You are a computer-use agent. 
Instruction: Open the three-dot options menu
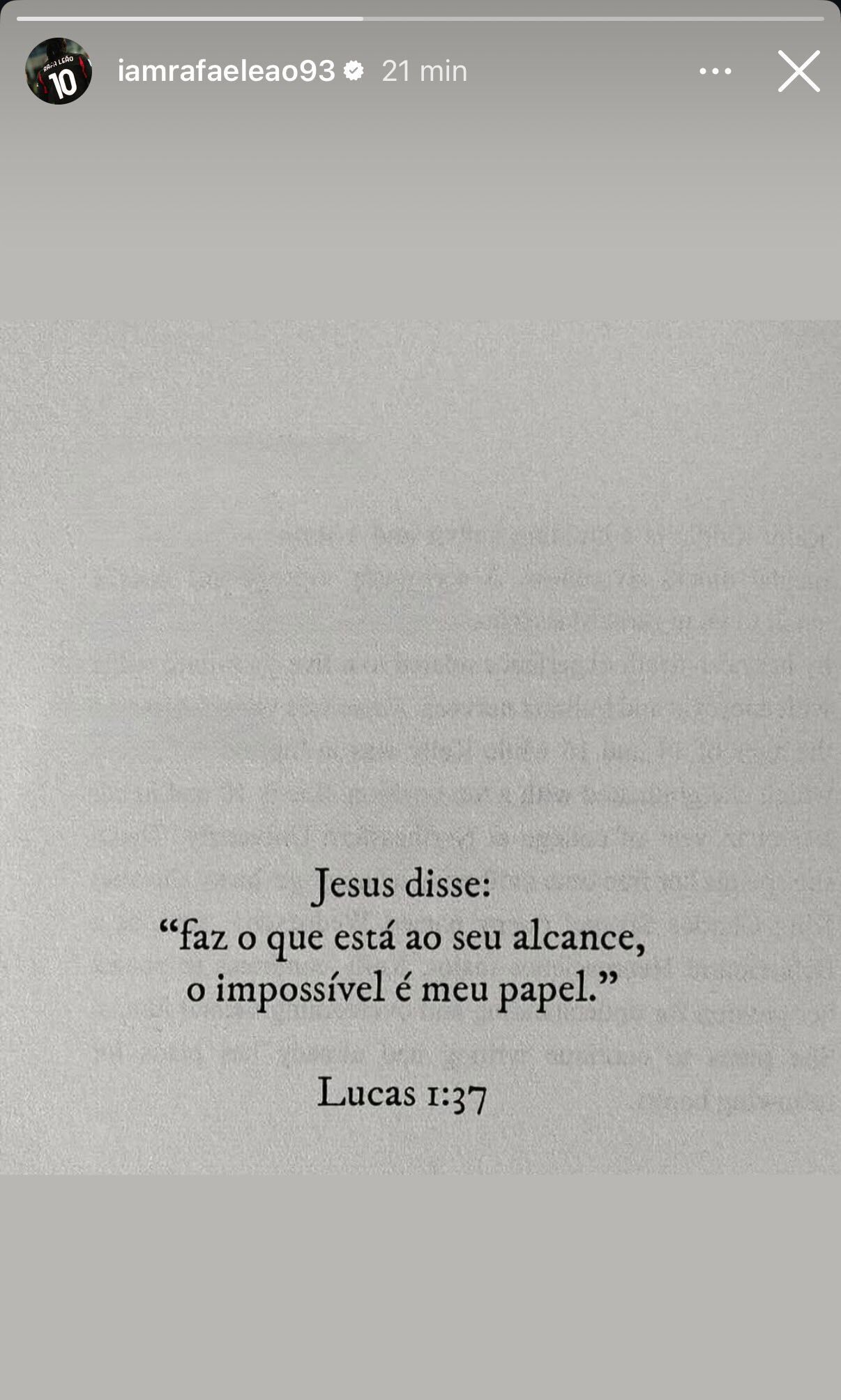[x=715, y=71]
